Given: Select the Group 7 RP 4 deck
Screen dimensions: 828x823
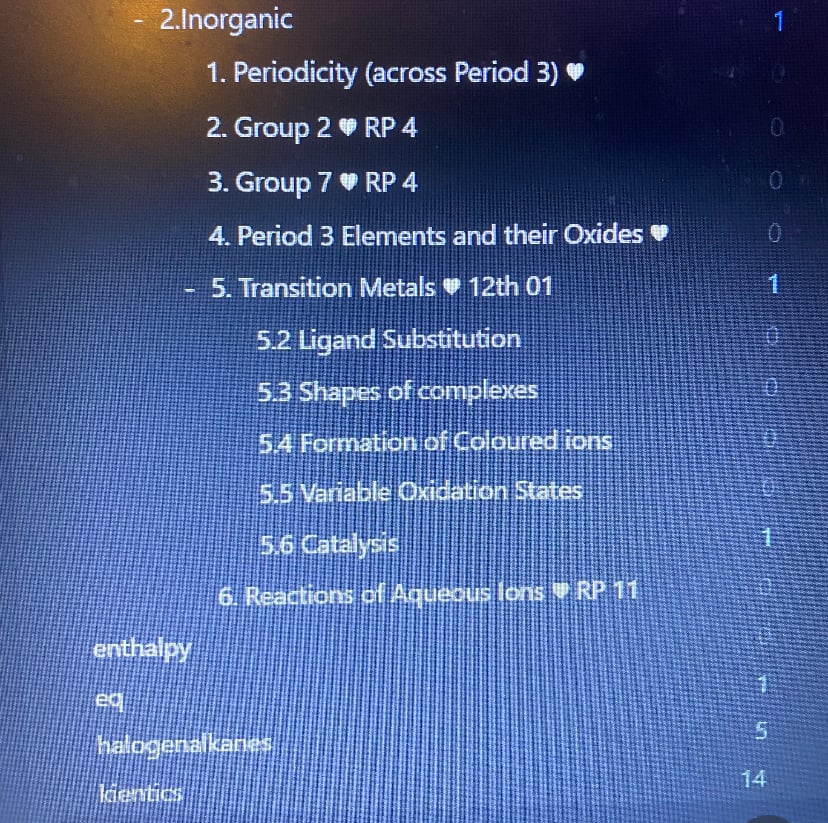Looking at the screenshot, I should [311, 182].
